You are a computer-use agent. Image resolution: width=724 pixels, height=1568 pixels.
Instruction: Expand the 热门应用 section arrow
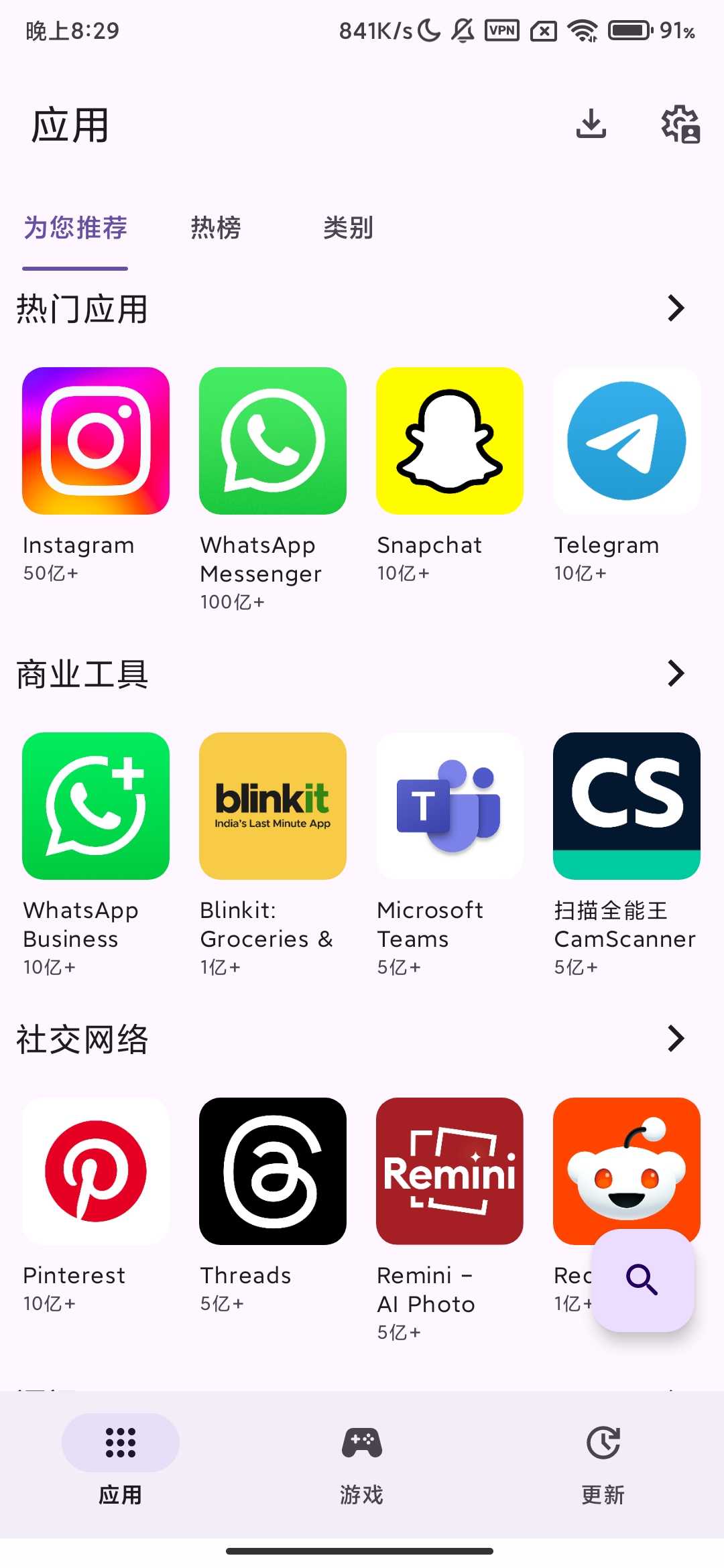click(676, 308)
